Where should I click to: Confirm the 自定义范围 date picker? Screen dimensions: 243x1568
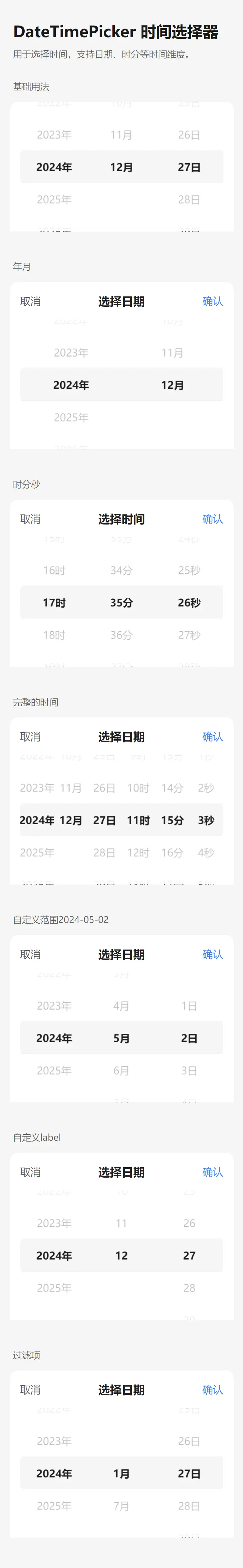click(x=212, y=954)
